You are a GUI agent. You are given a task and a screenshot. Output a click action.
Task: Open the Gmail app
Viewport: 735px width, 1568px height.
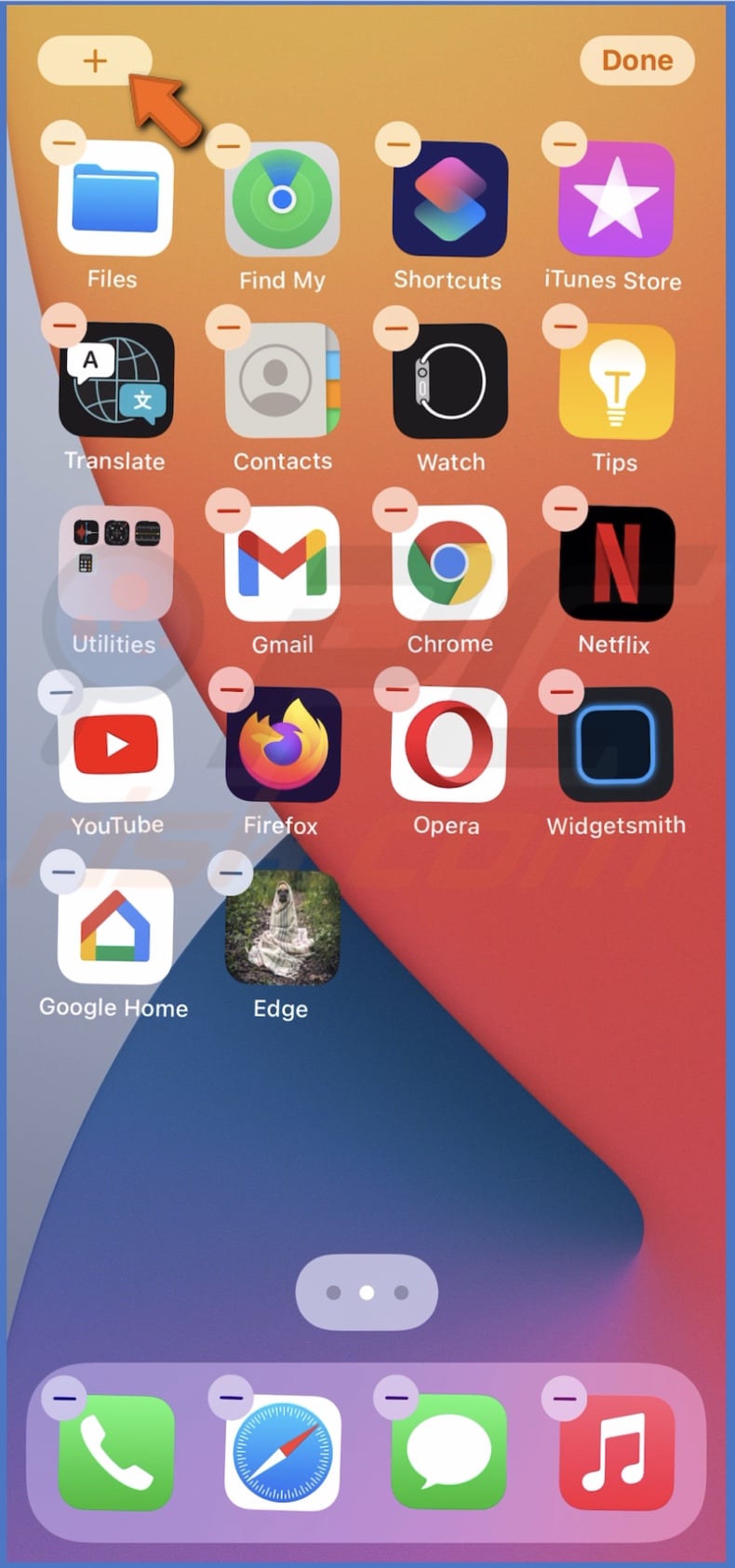(282, 563)
